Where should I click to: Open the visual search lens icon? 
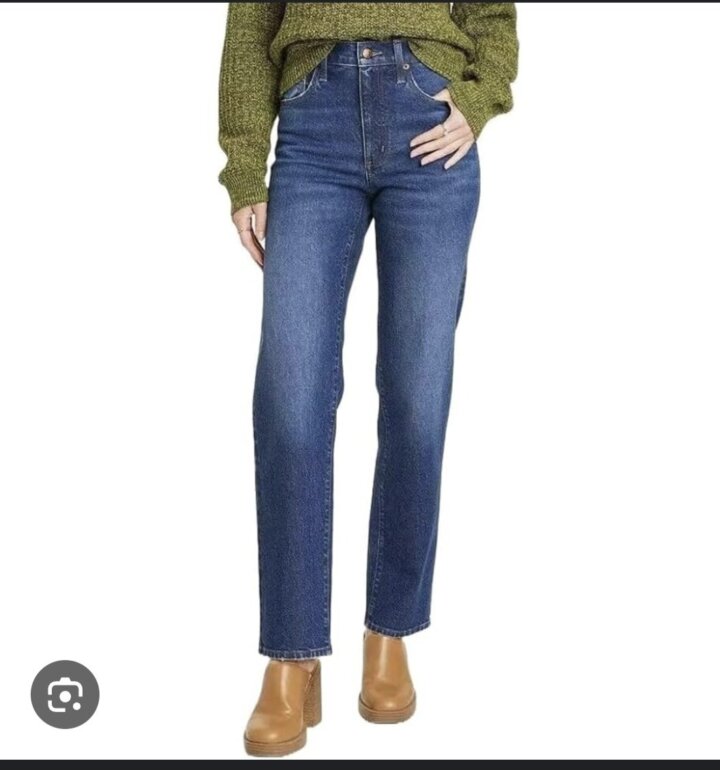coord(65,694)
